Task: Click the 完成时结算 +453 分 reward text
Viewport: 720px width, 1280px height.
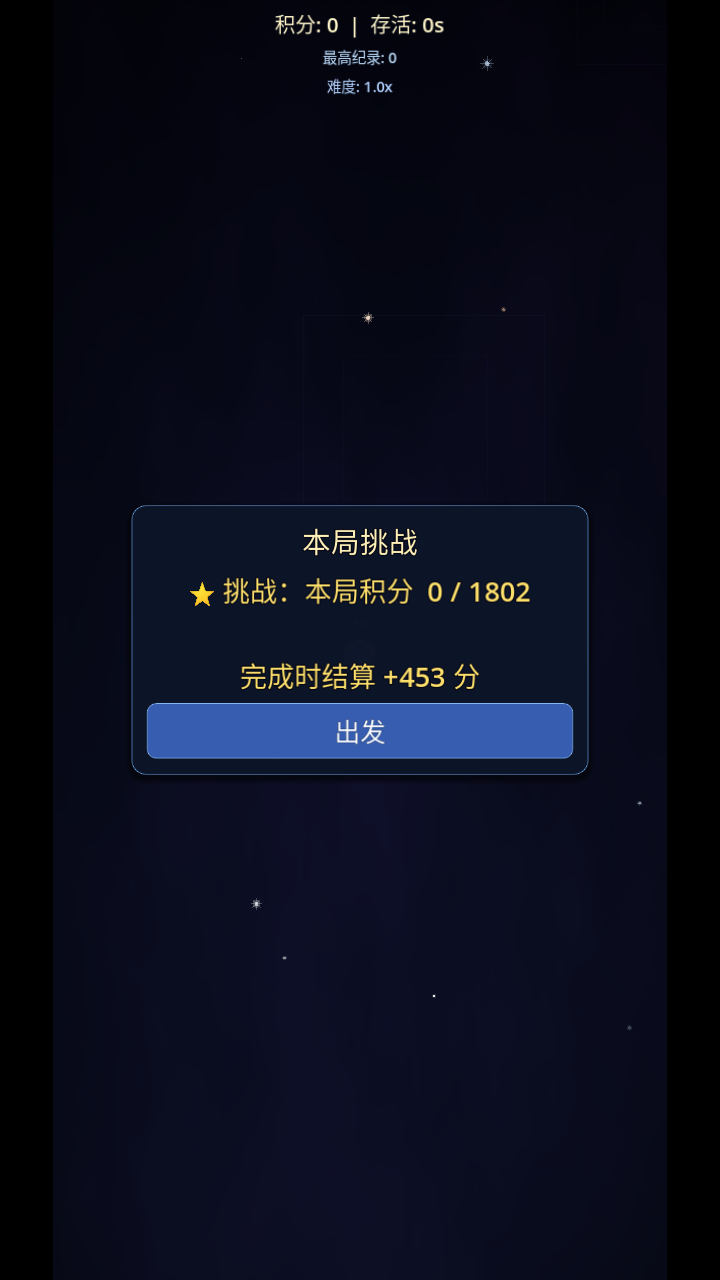Action: 358,676
